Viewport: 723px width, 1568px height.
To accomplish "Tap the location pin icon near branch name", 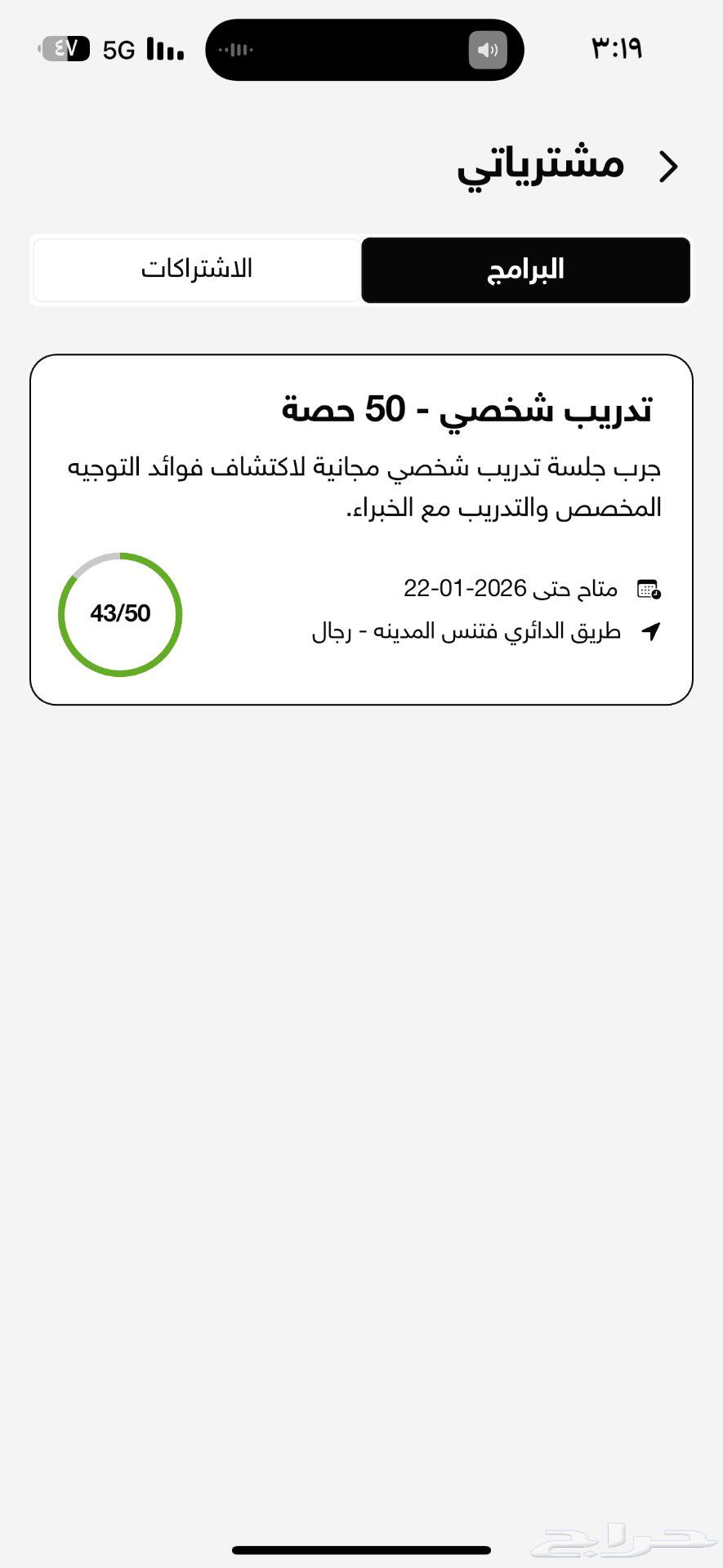I will click(x=650, y=630).
